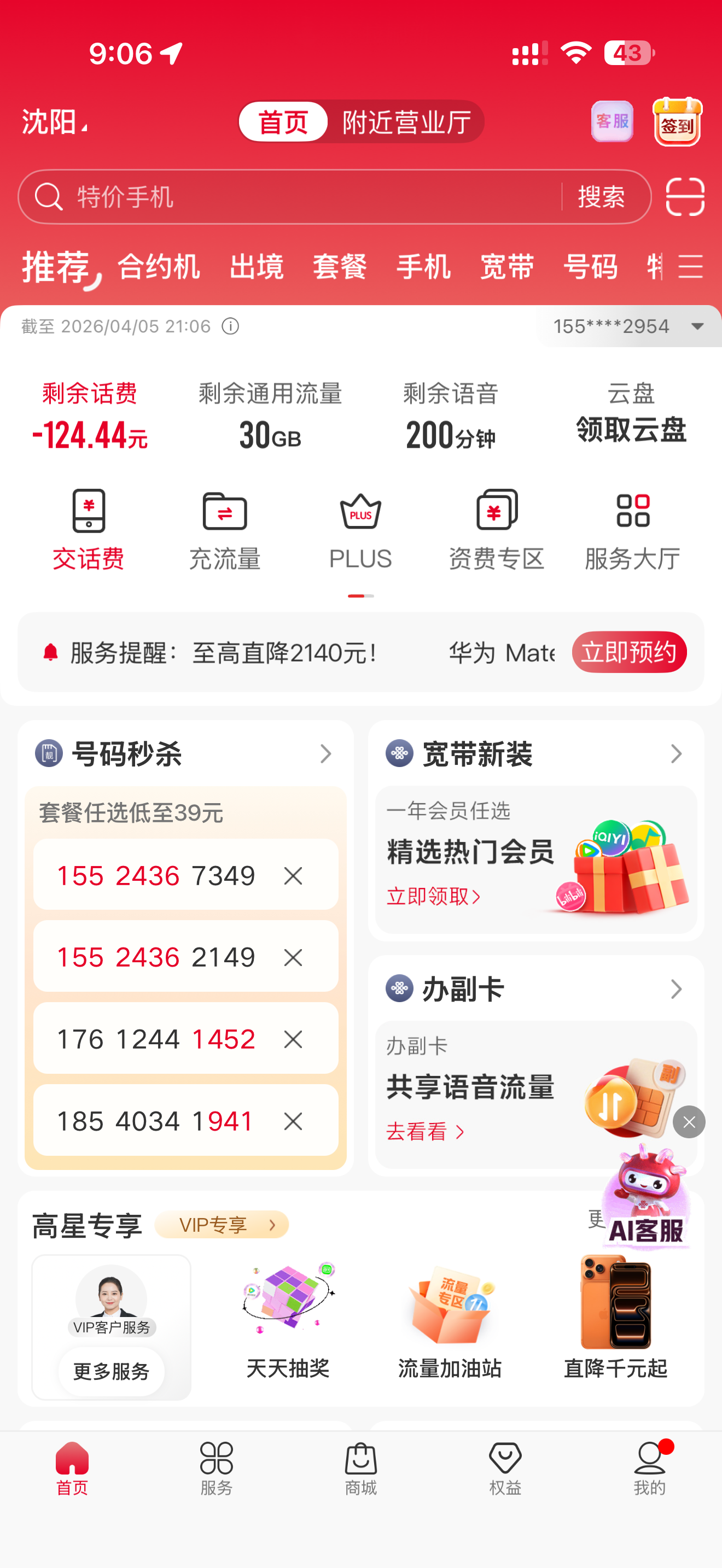Select the 合约机 category tab
This screenshot has height=1568, width=722.
pos(158,267)
